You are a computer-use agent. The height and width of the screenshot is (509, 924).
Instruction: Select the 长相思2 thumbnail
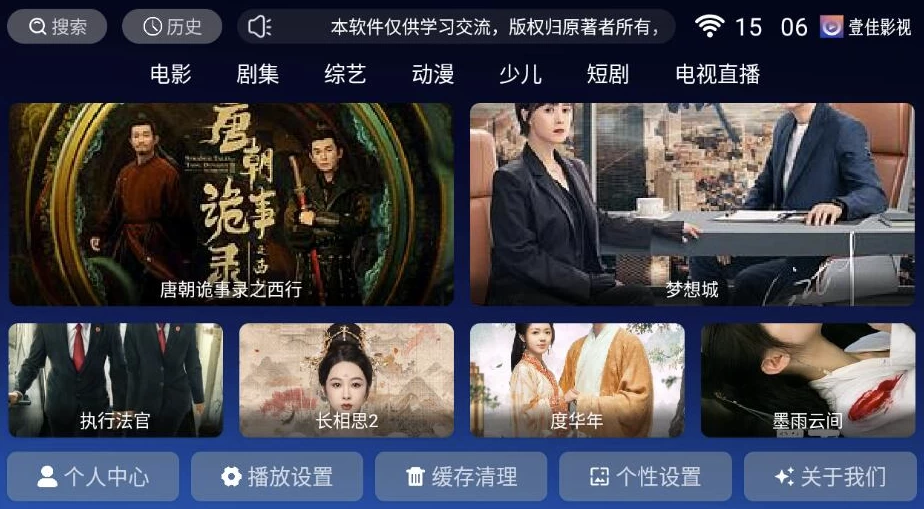346,380
